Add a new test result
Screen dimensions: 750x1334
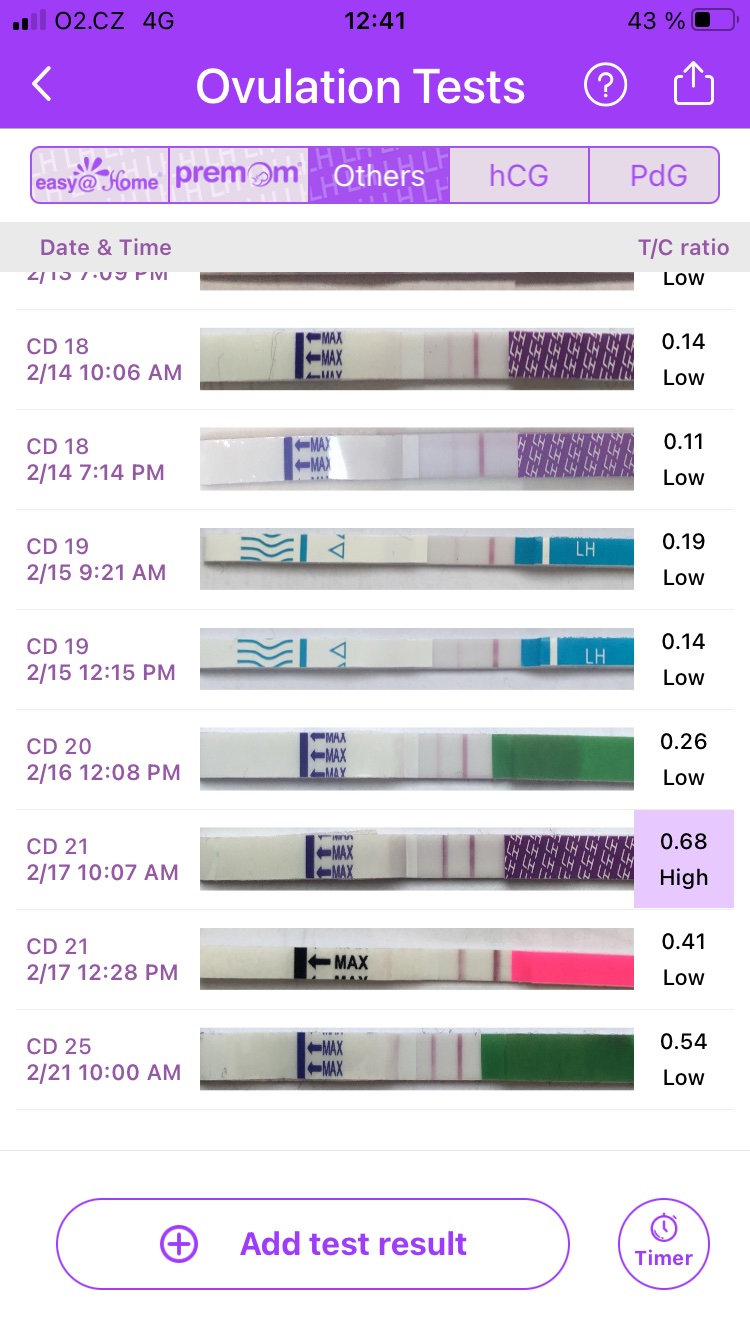313,1244
